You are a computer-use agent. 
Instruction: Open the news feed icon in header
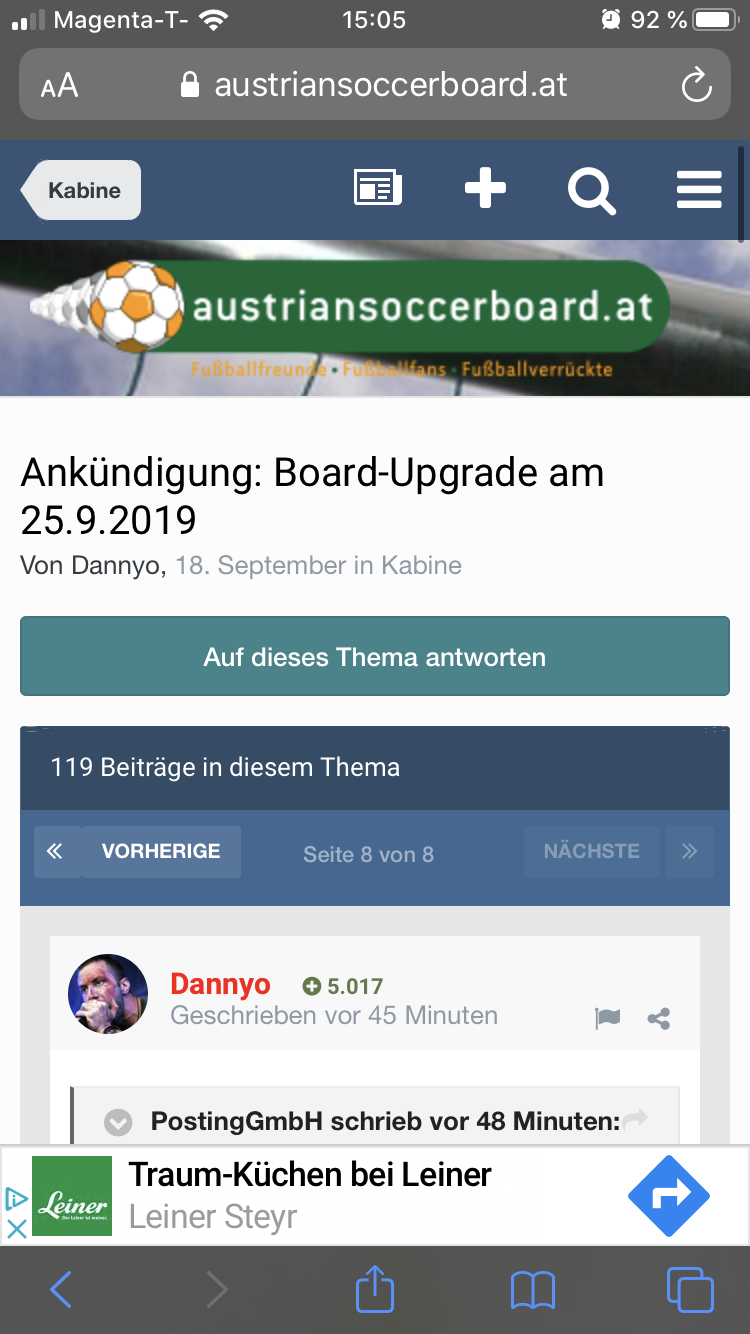(378, 188)
